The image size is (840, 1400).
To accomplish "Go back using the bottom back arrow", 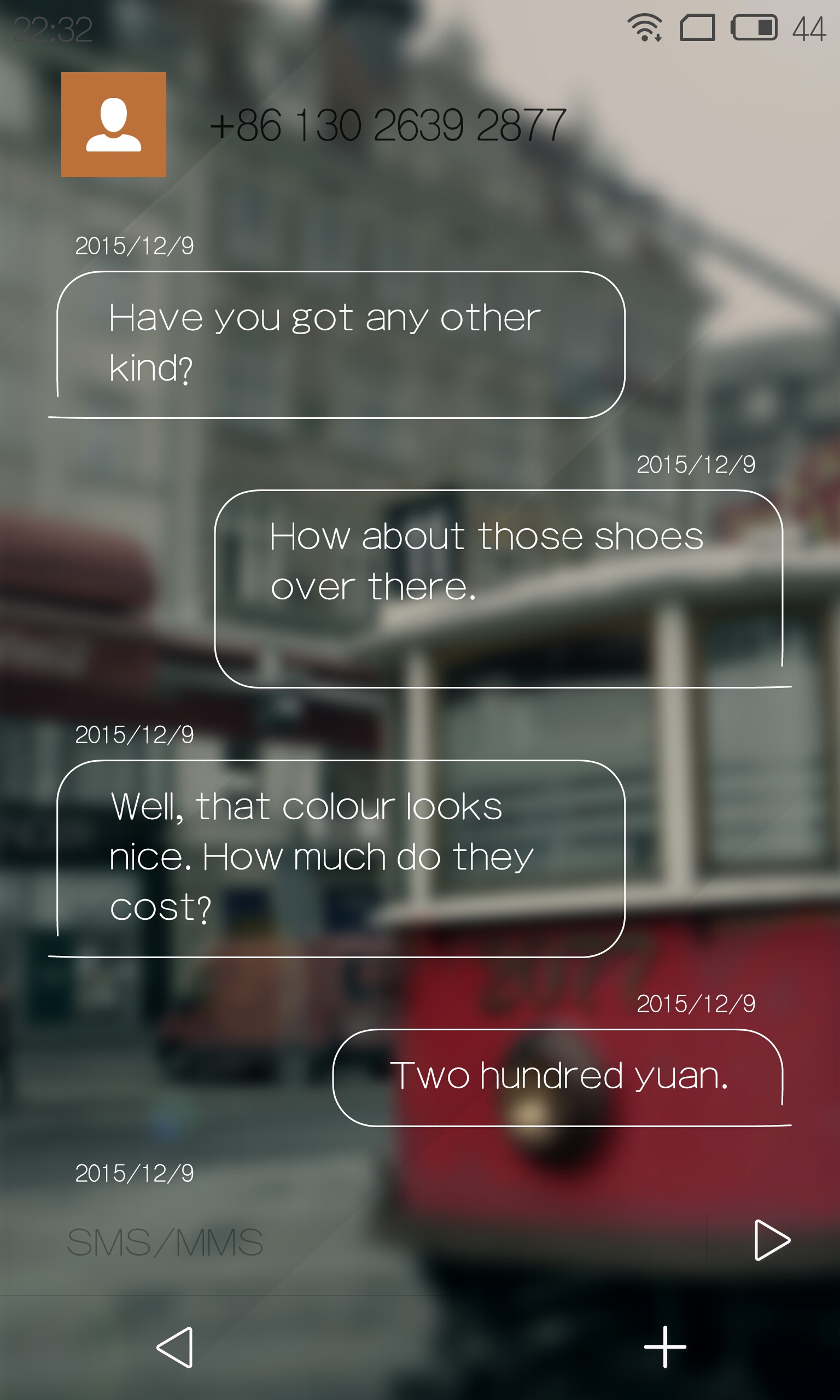I will [175, 1347].
